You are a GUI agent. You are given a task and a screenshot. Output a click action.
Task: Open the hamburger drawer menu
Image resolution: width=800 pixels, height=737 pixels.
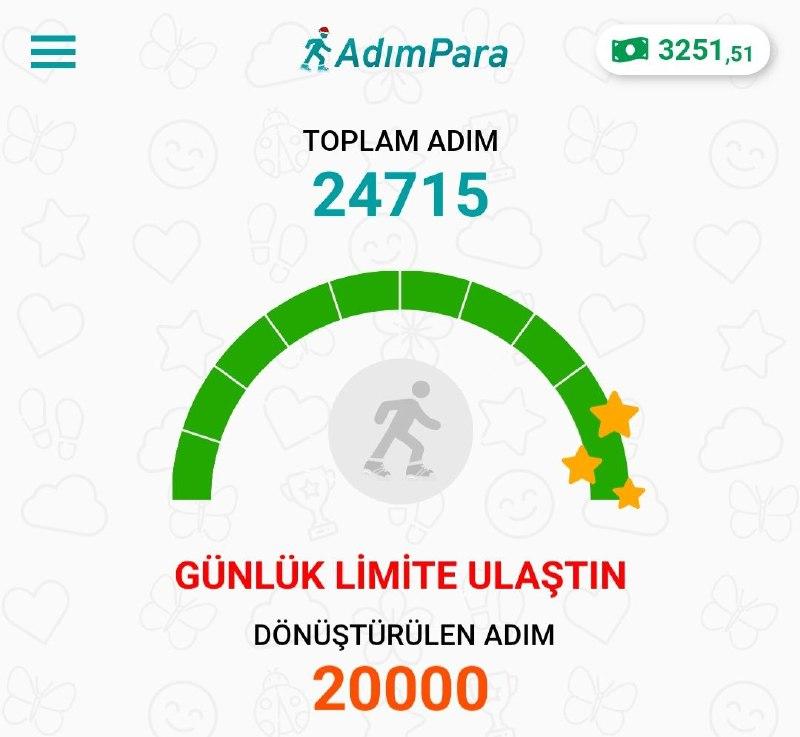[x=53, y=51]
